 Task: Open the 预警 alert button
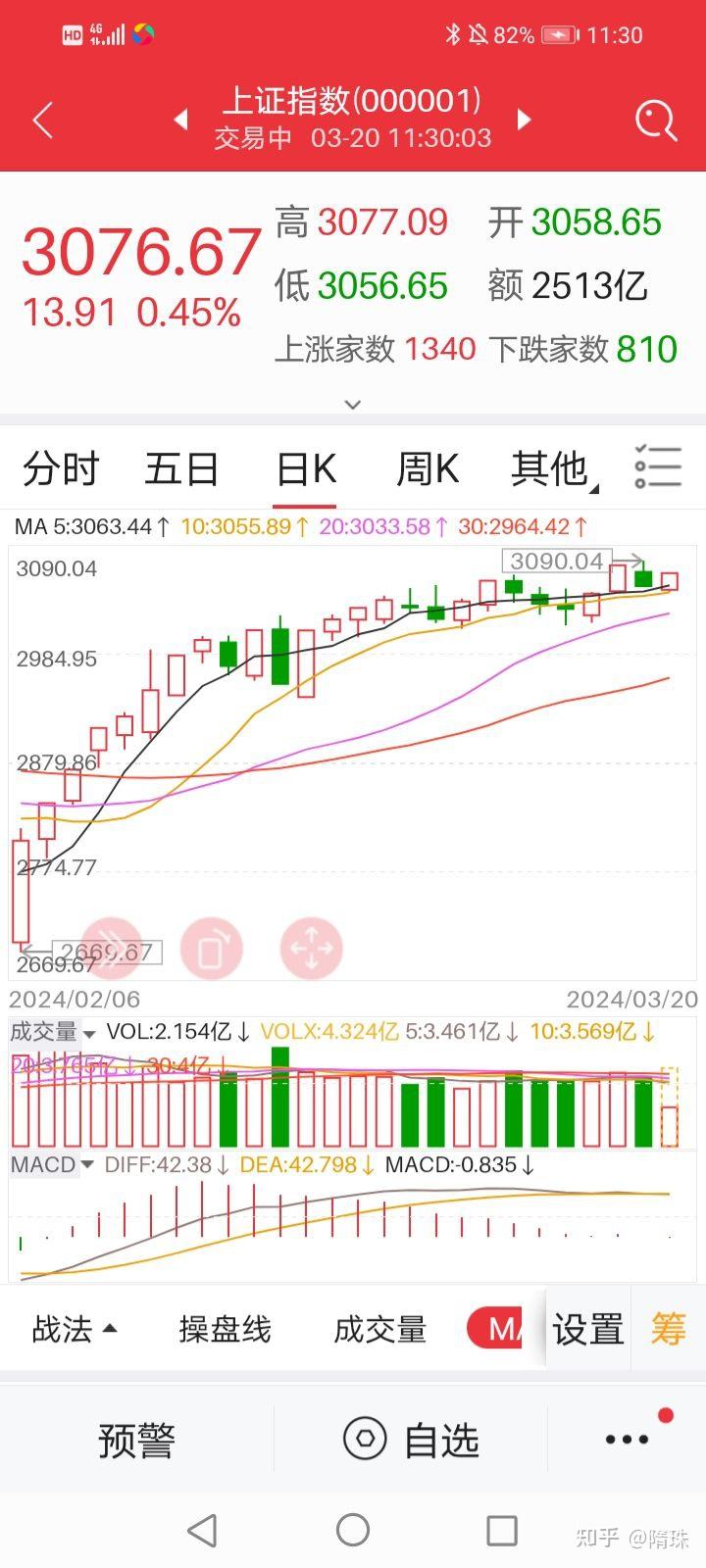coord(136,1440)
